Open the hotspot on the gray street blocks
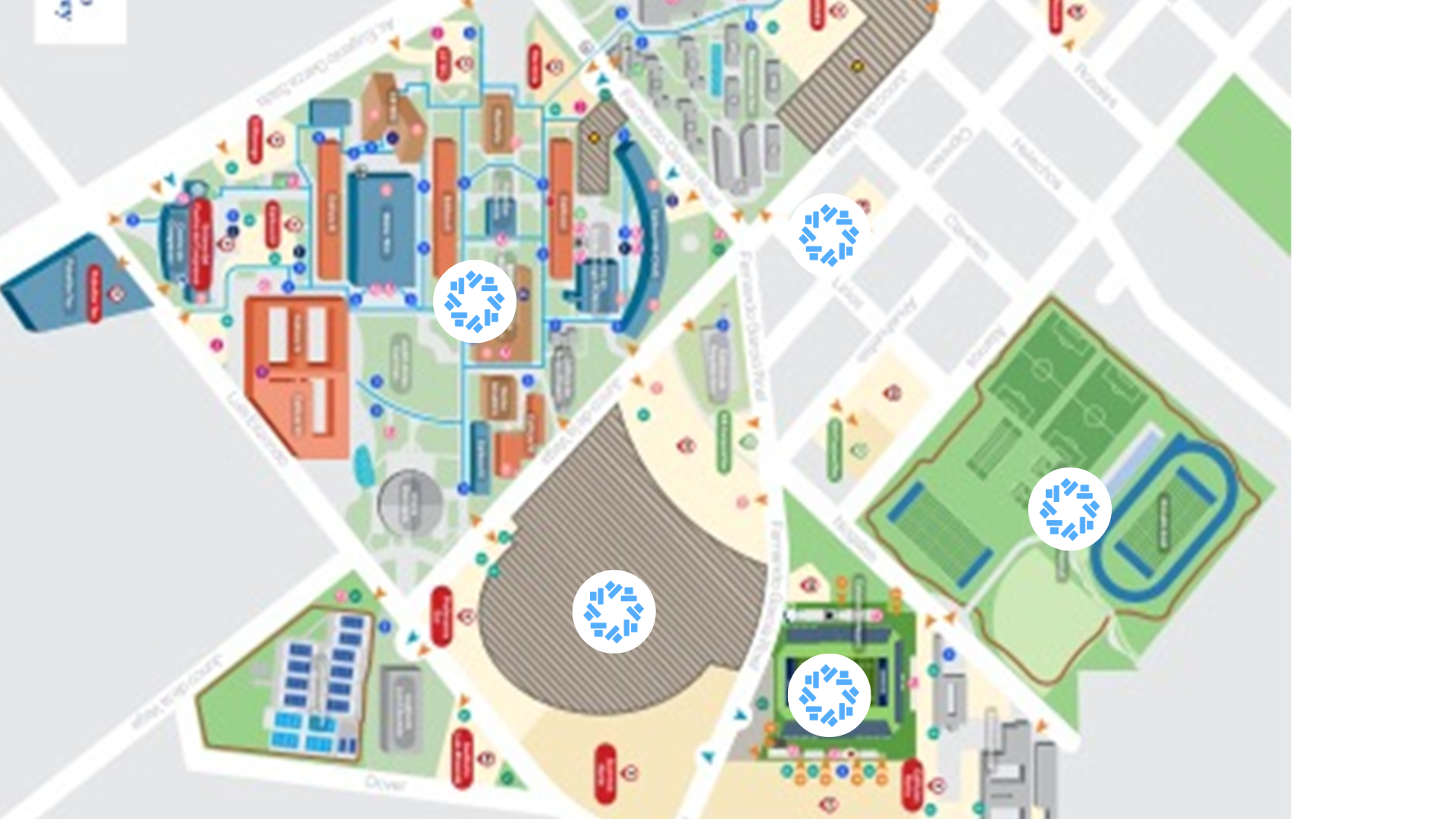1456x819 pixels. click(829, 235)
